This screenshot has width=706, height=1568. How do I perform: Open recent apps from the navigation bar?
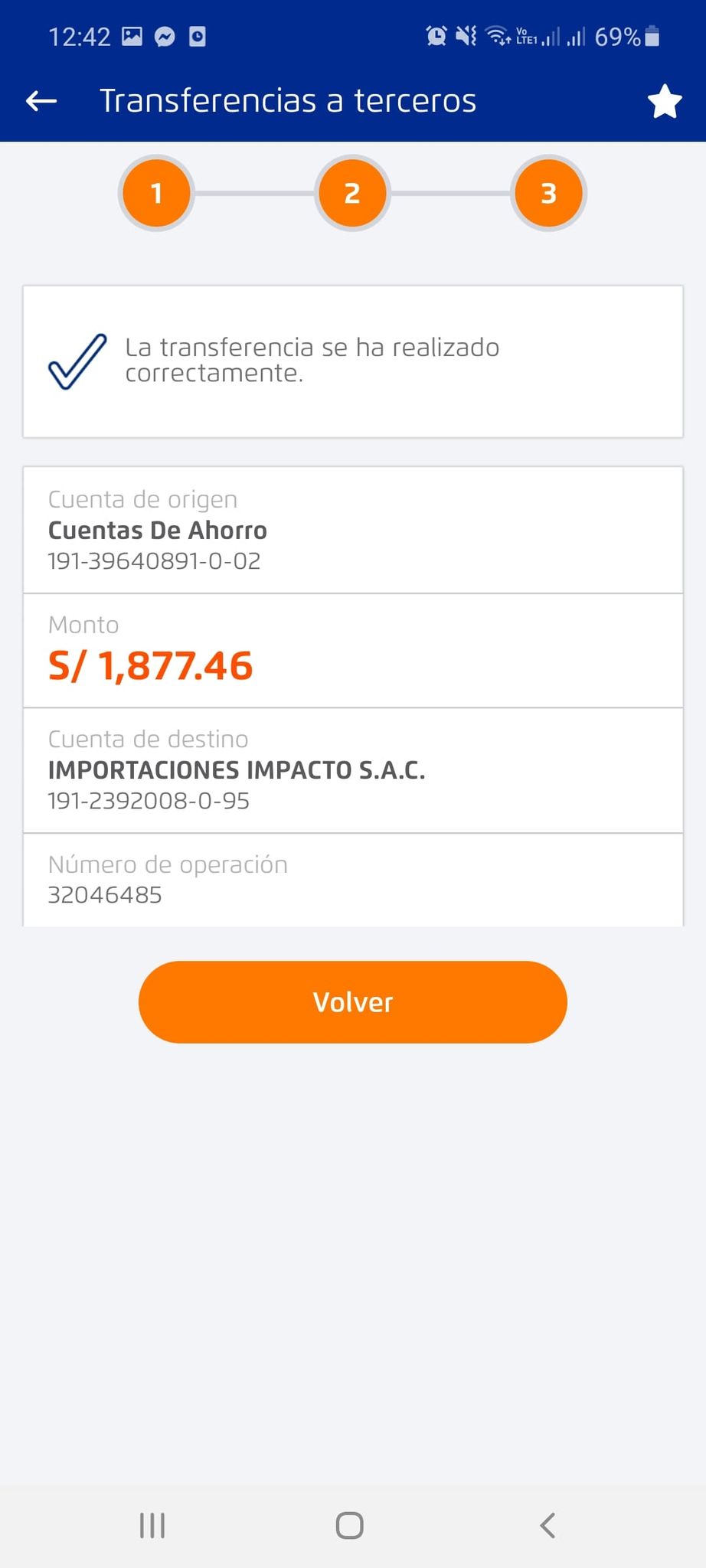pos(152,1525)
